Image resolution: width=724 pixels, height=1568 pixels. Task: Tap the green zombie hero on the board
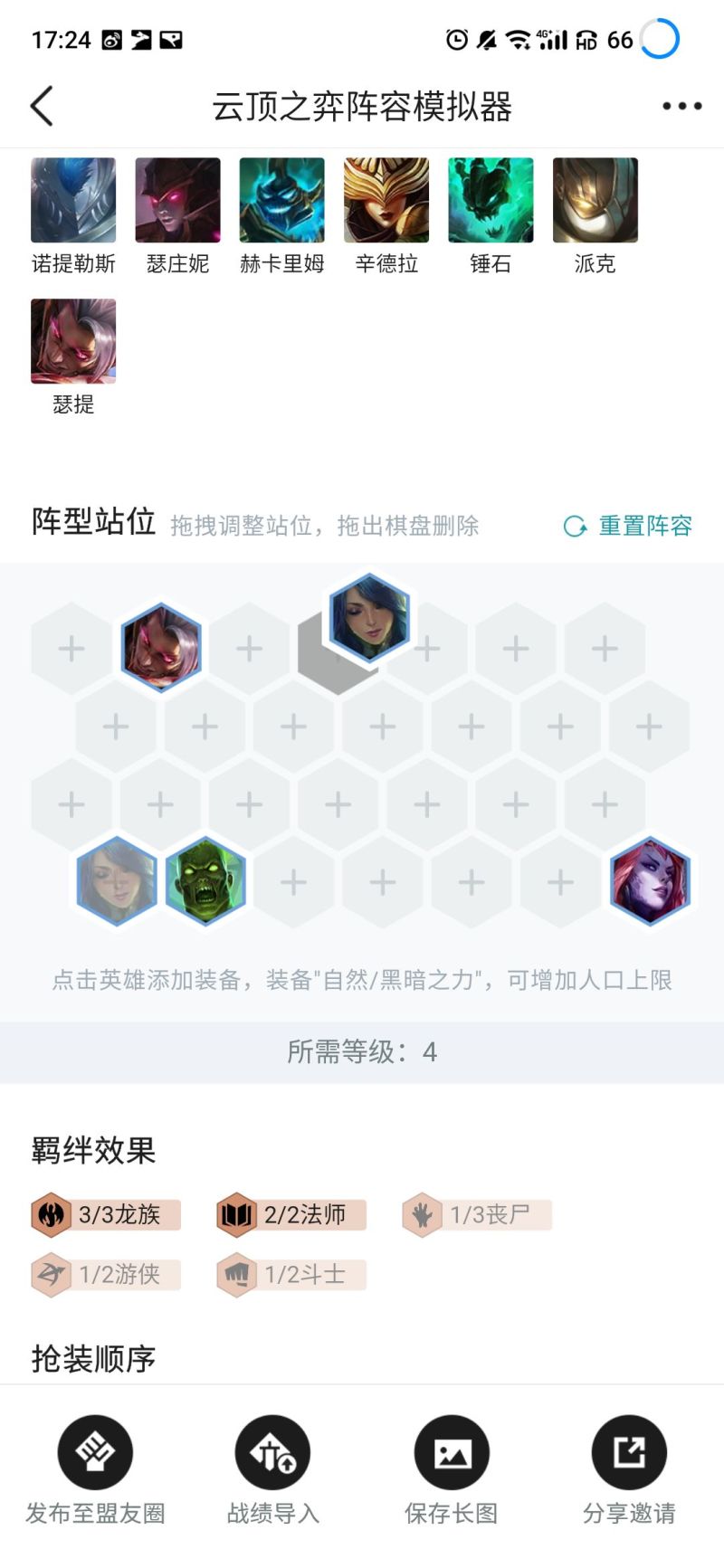click(x=205, y=881)
